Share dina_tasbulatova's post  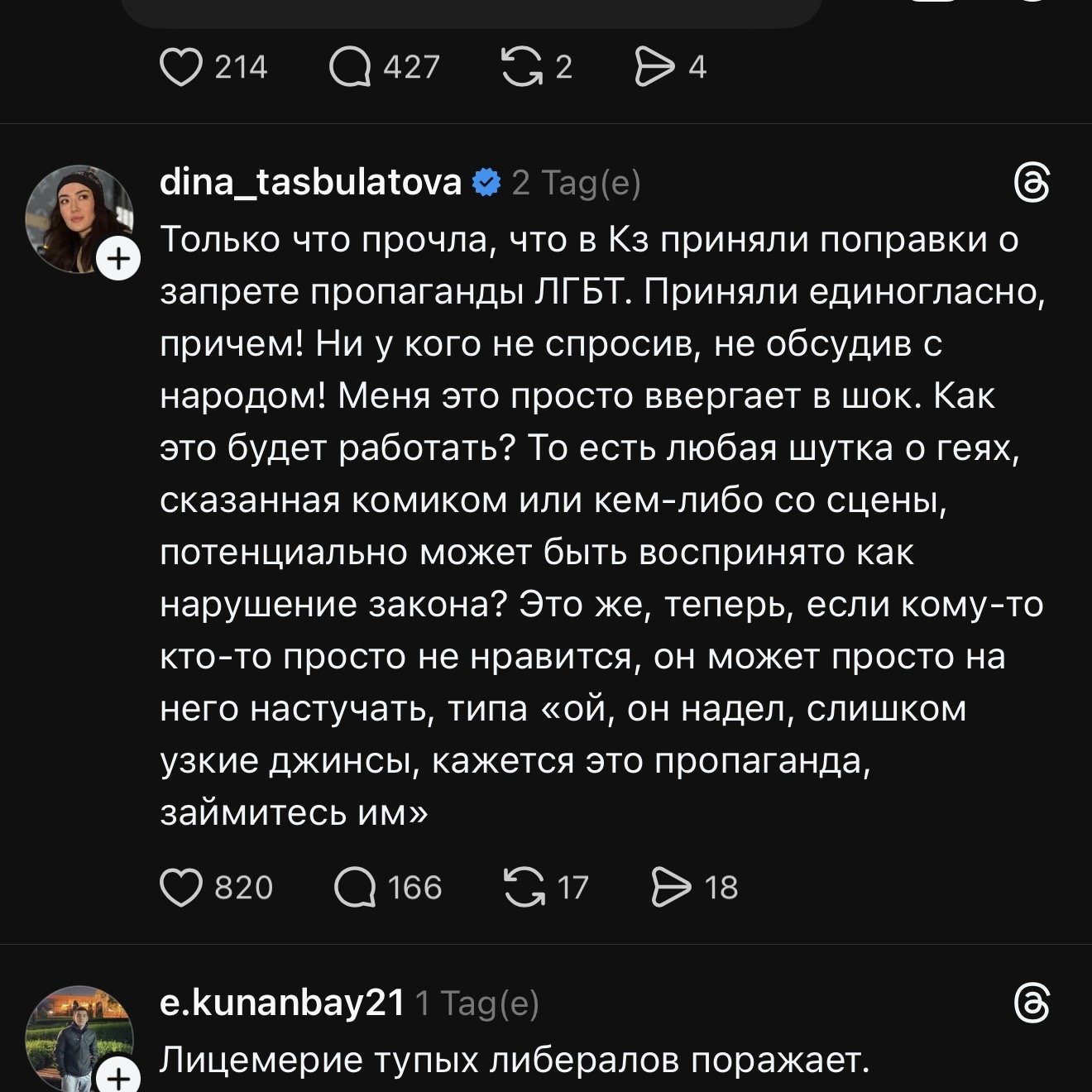click(x=671, y=888)
